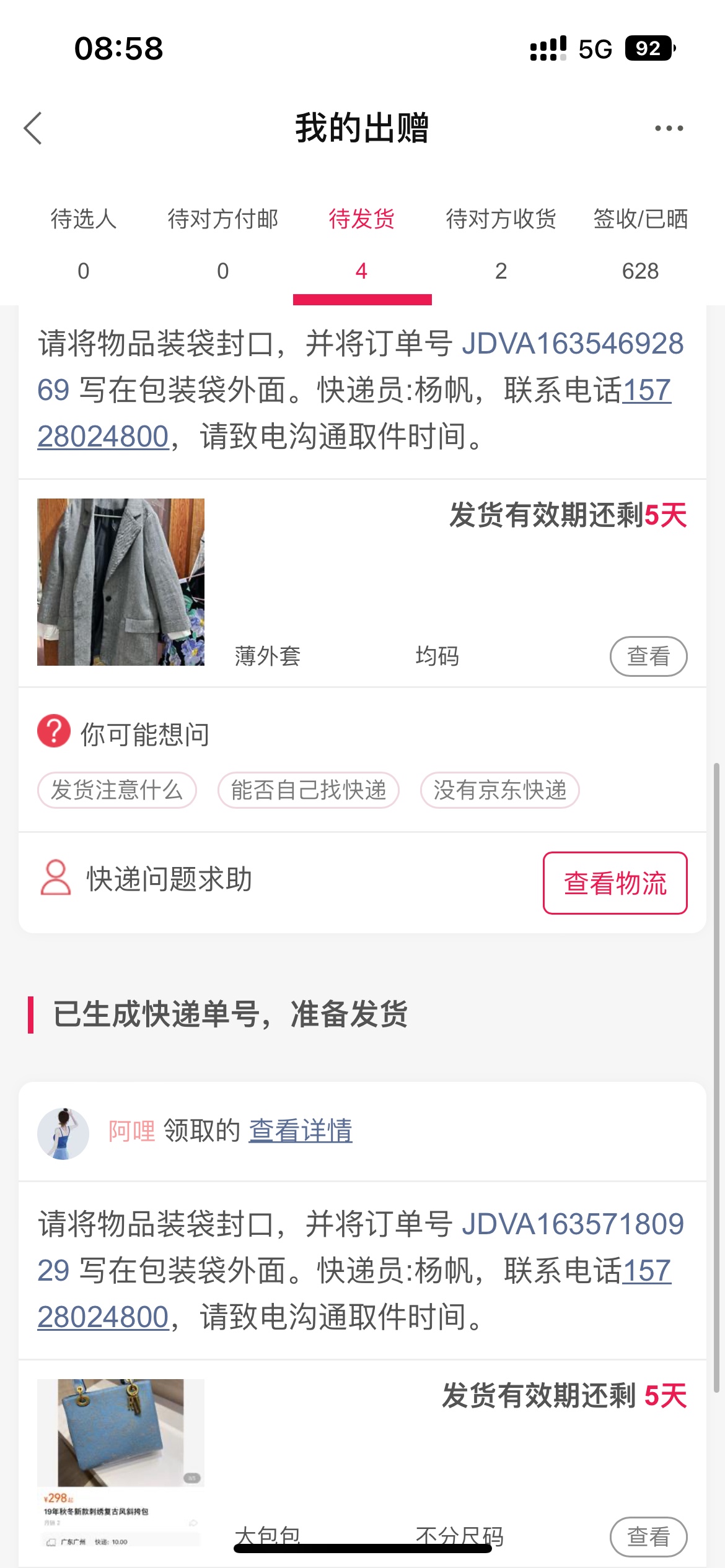Open the 薄外套 coat photo
Screen dimensions: 725x1568
[121, 582]
